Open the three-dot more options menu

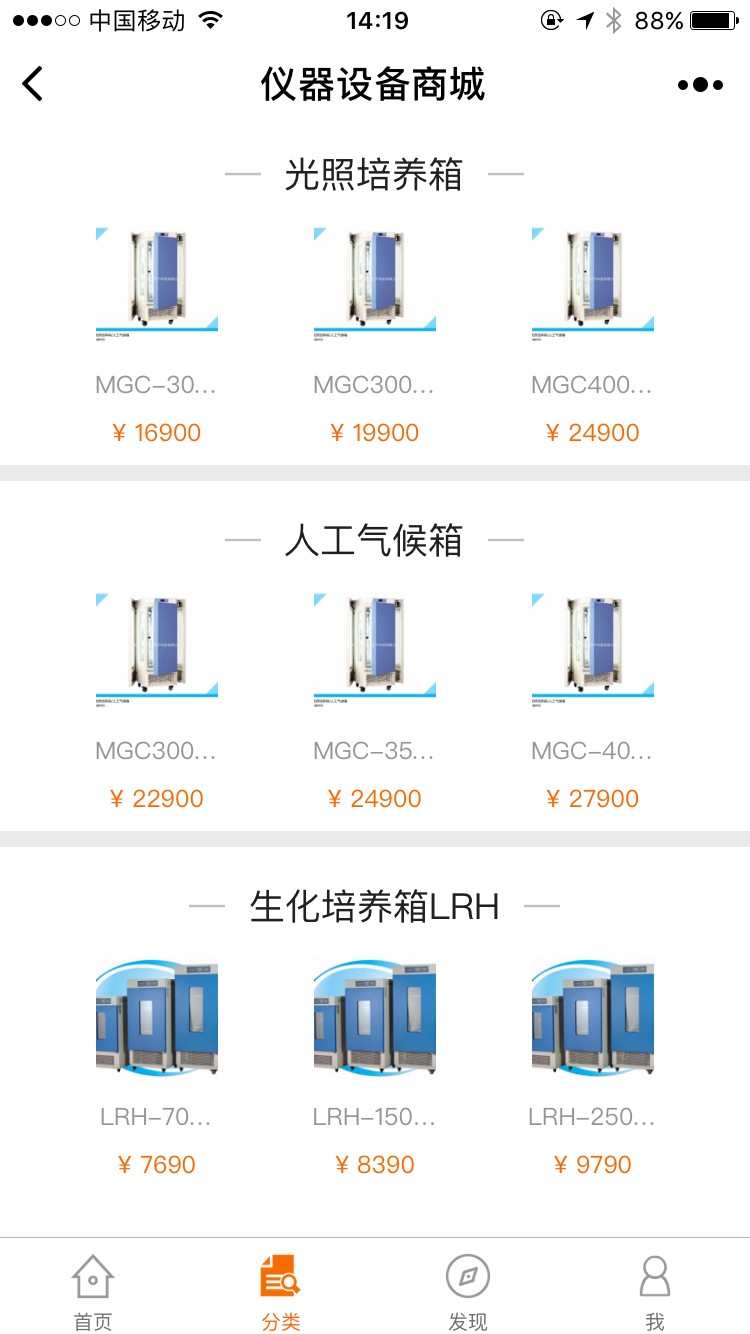[x=700, y=85]
